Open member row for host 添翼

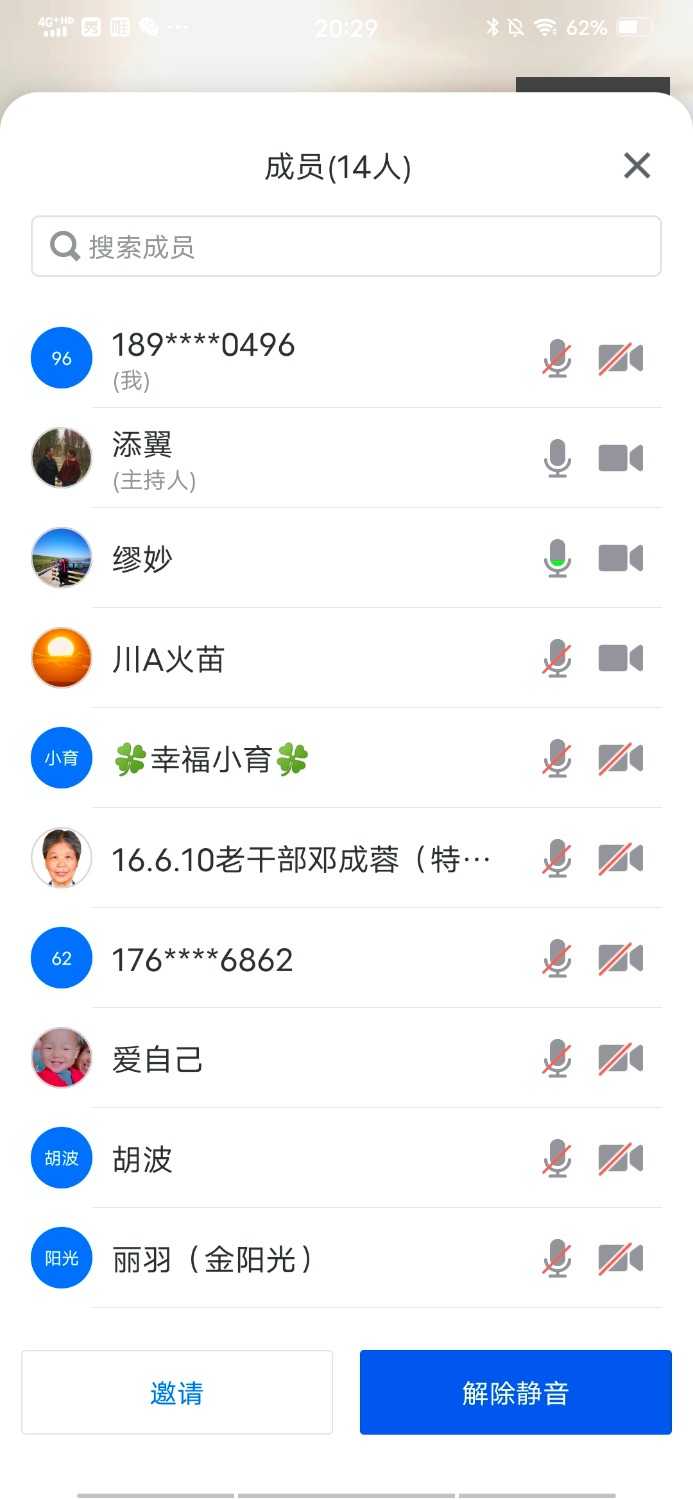(x=300, y=458)
